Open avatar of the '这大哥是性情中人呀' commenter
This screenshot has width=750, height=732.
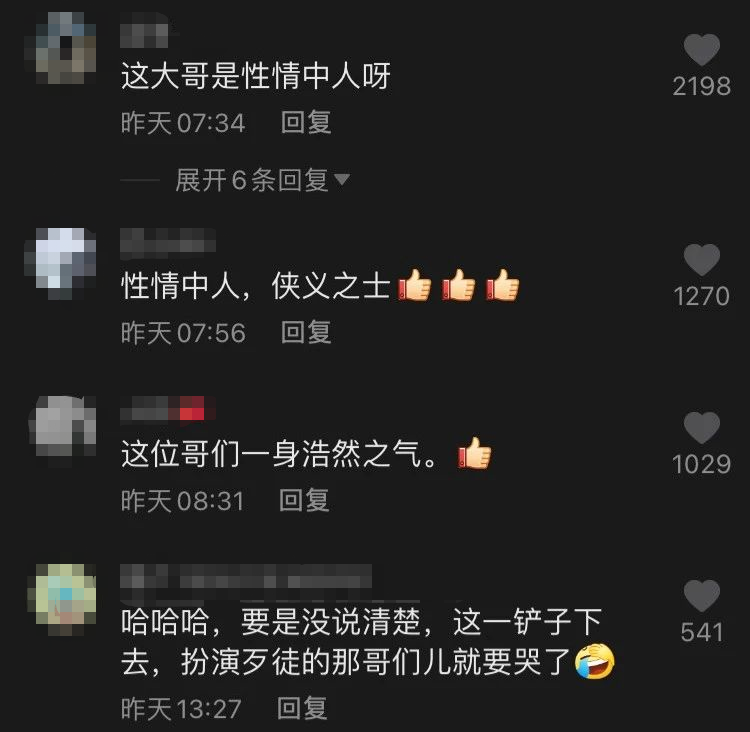[x=65, y=46]
